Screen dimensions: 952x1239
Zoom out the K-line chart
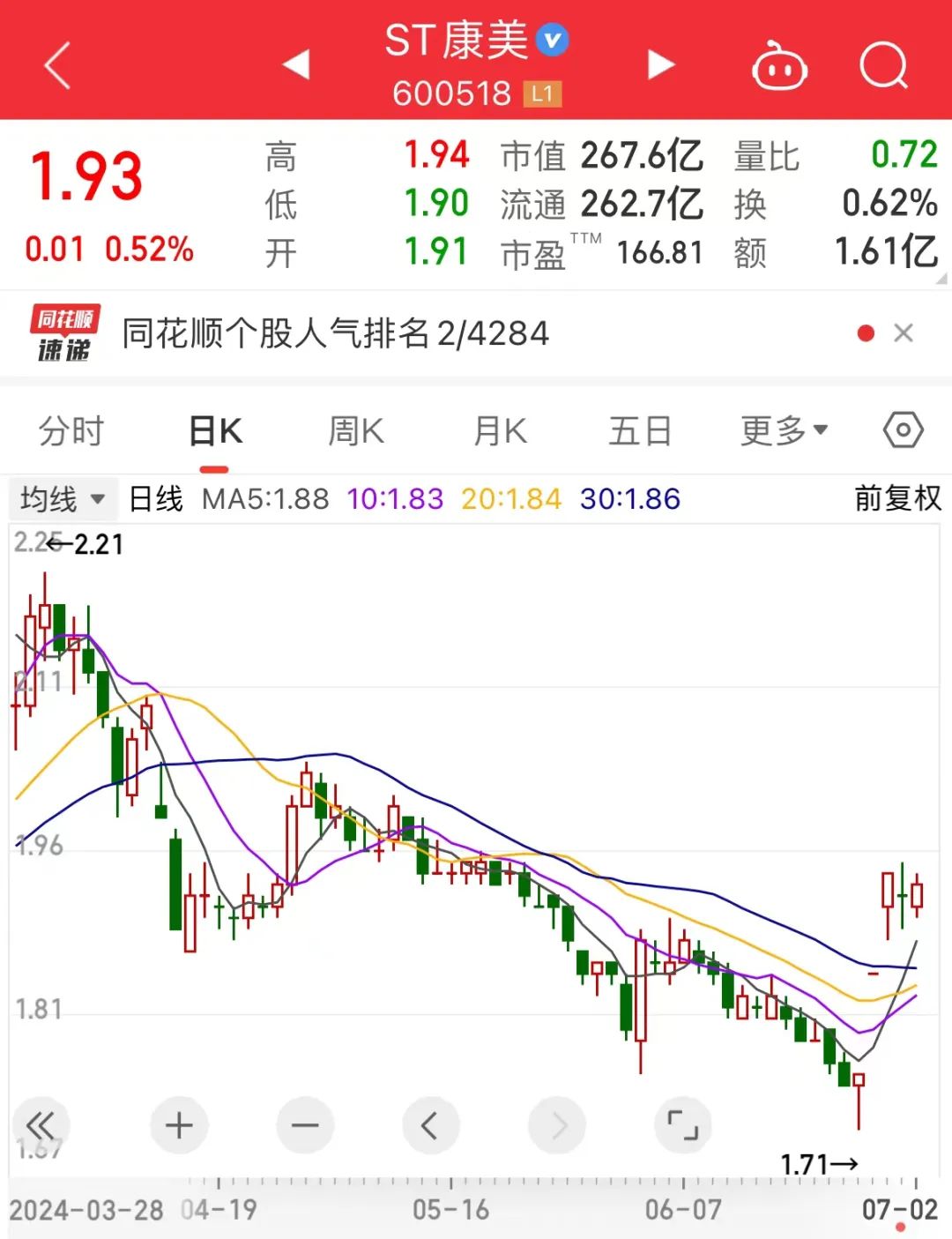[x=305, y=1125]
